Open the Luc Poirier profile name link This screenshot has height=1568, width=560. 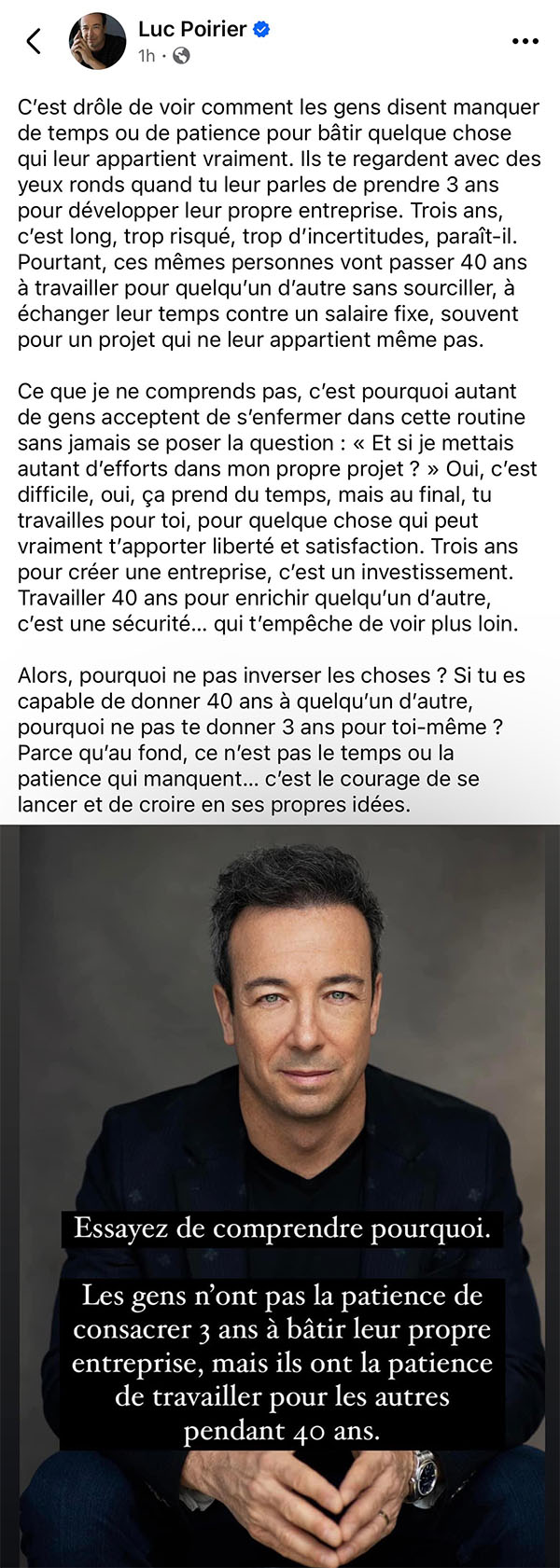[192, 29]
